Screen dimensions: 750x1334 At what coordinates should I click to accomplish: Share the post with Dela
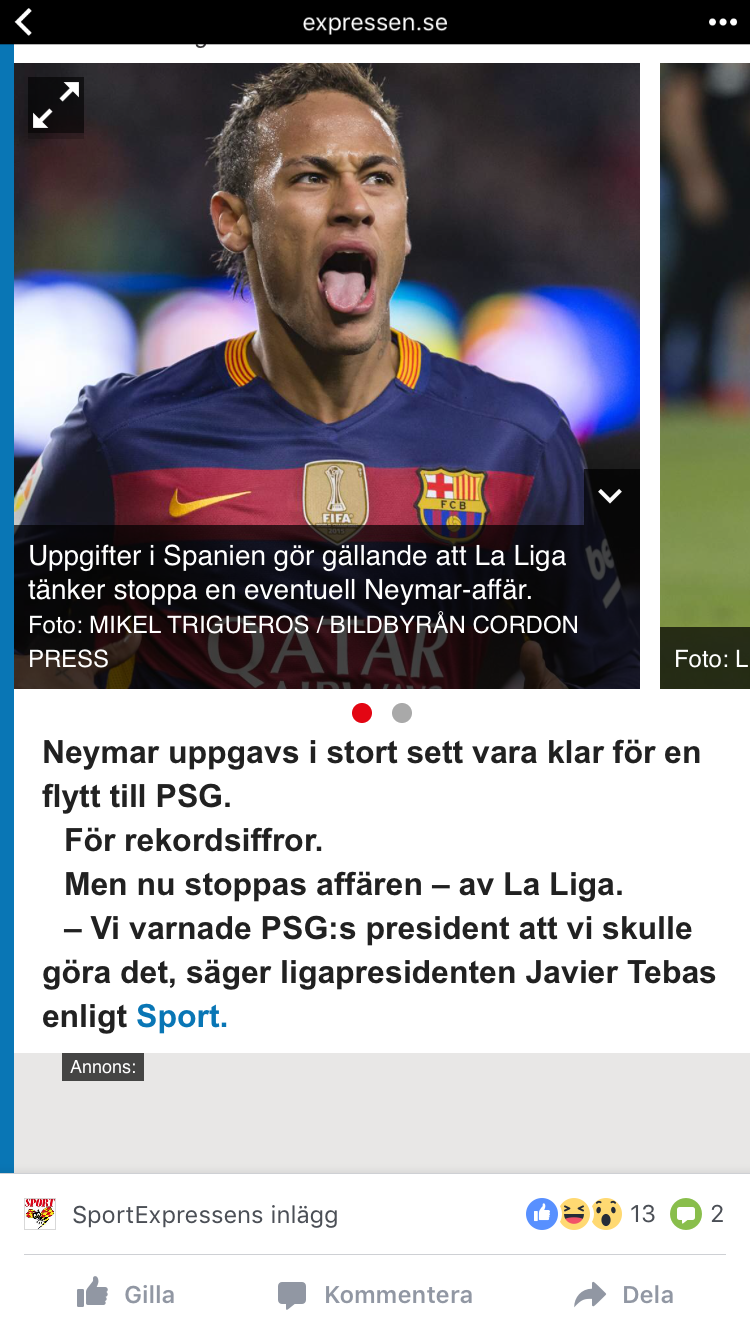click(625, 1294)
